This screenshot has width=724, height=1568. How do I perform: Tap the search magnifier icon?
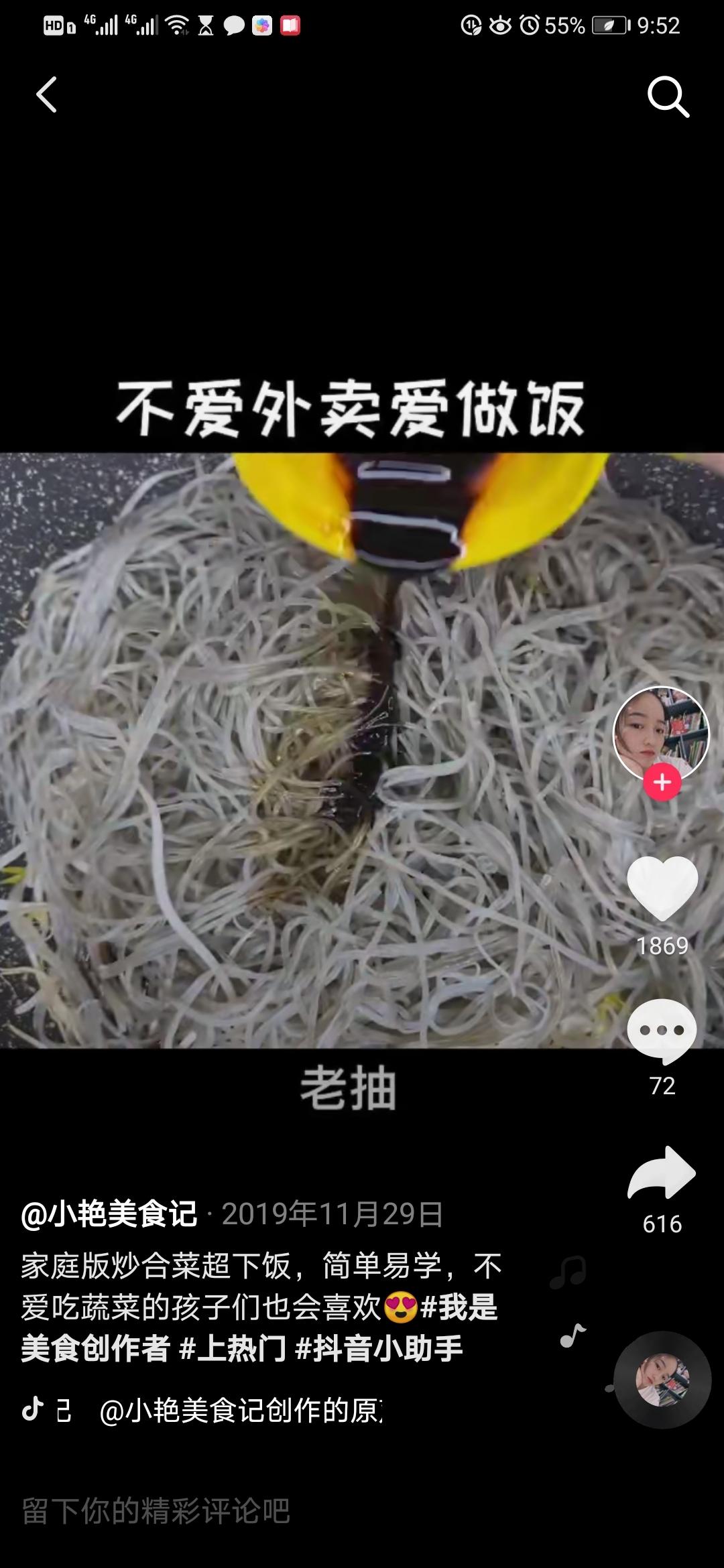(x=668, y=97)
